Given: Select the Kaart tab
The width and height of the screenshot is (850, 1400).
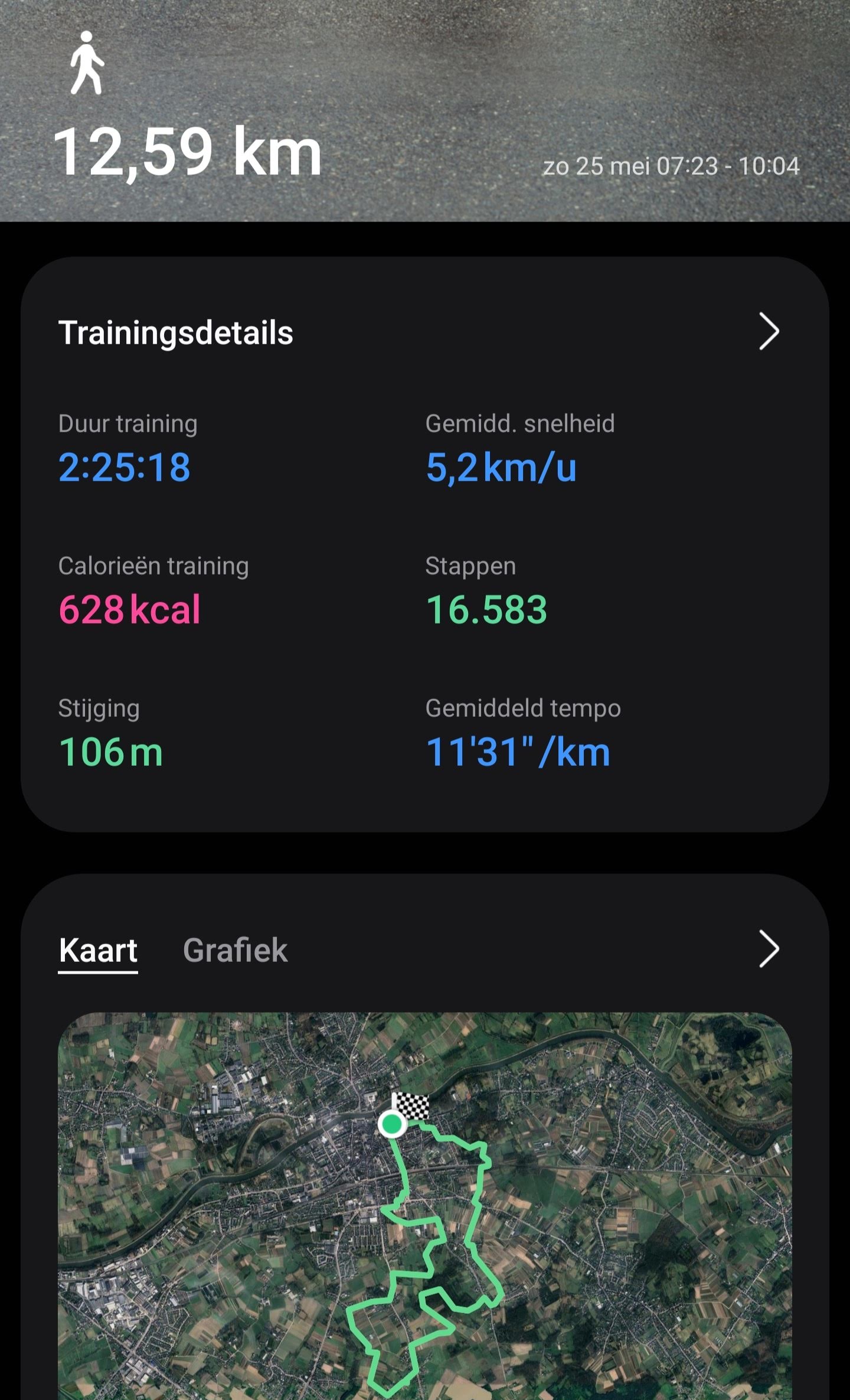Looking at the screenshot, I should pos(98,950).
